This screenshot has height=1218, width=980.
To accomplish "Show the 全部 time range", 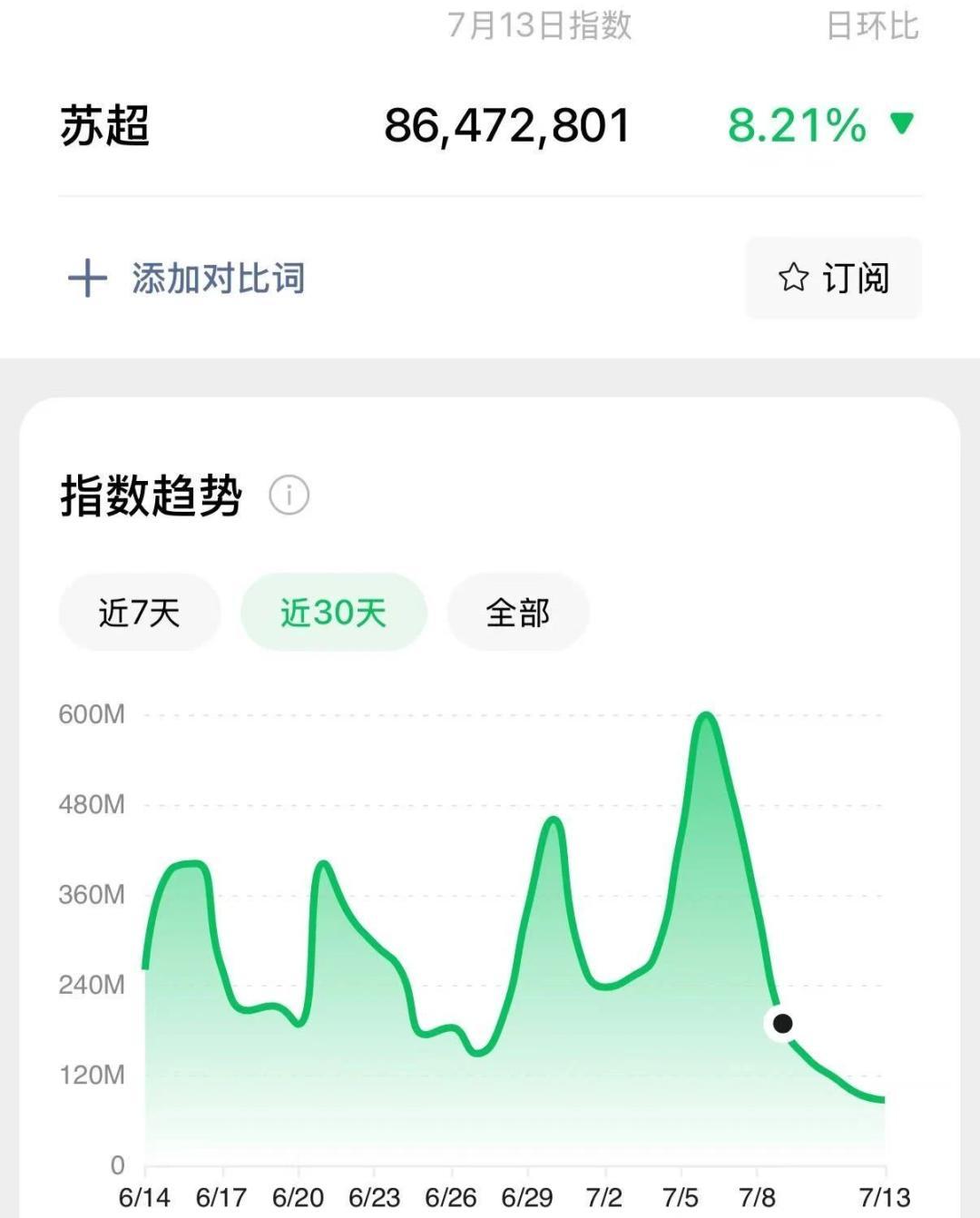I will [518, 613].
